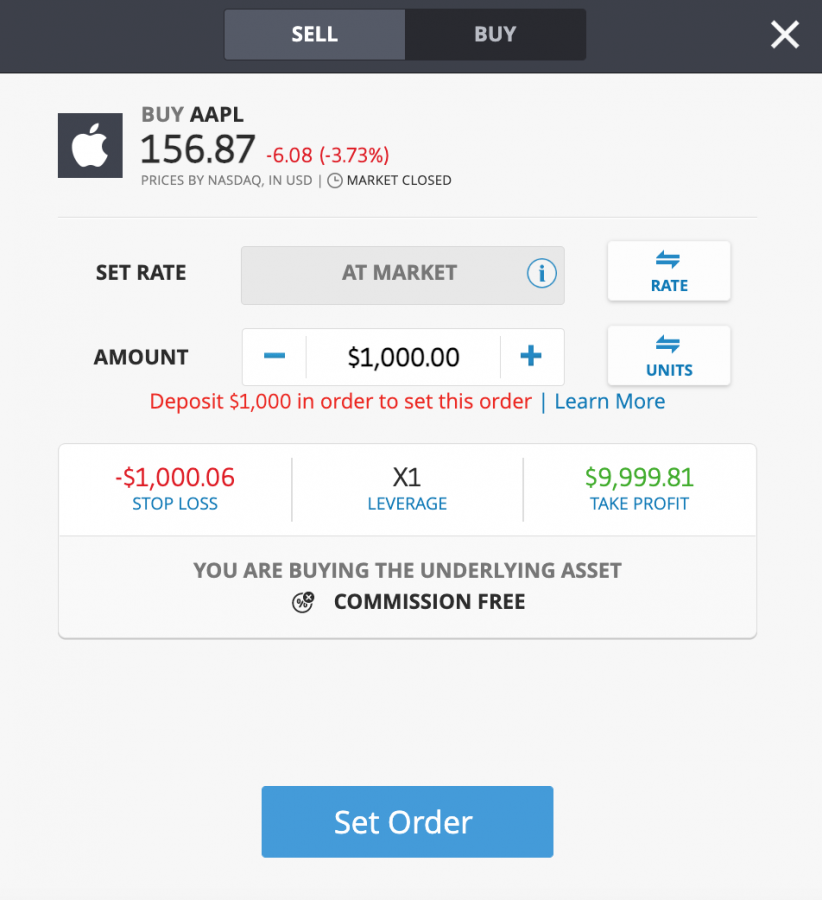Decrease the amount with minus
This screenshot has width=822, height=900.
pyautogui.click(x=275, y=357)
